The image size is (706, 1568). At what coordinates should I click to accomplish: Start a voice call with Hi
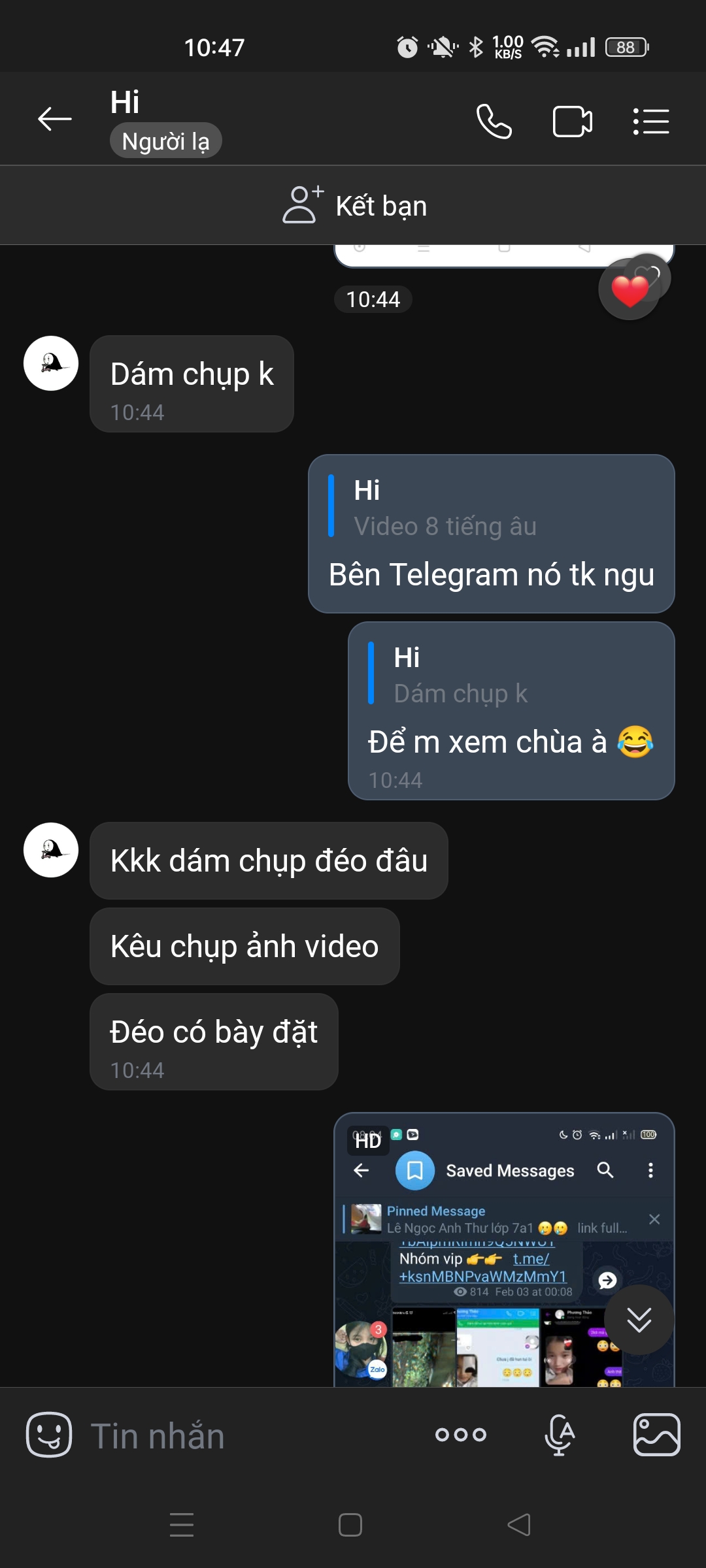click(494, 122)
